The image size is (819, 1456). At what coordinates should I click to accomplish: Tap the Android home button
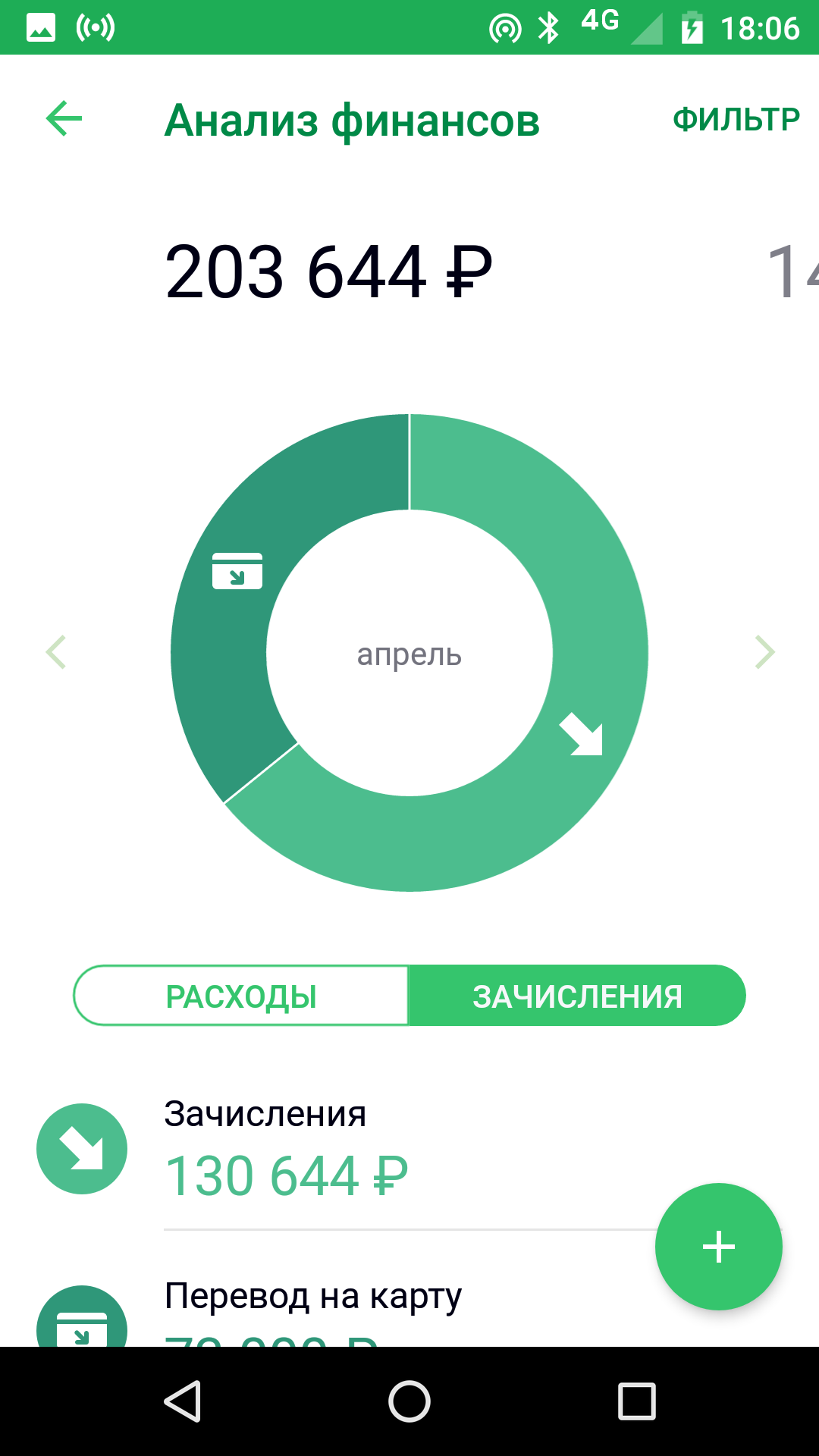tap(409, 1401)
